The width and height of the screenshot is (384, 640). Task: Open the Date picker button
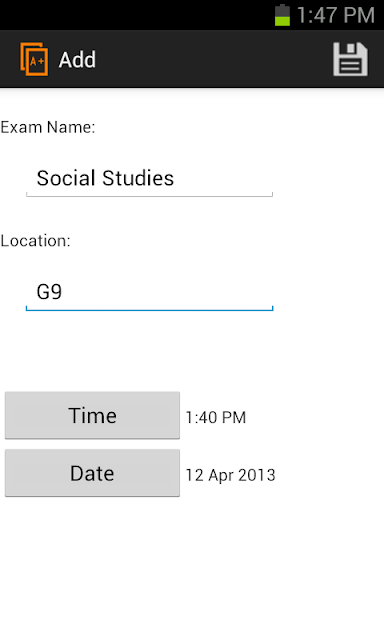pos(92,473)
